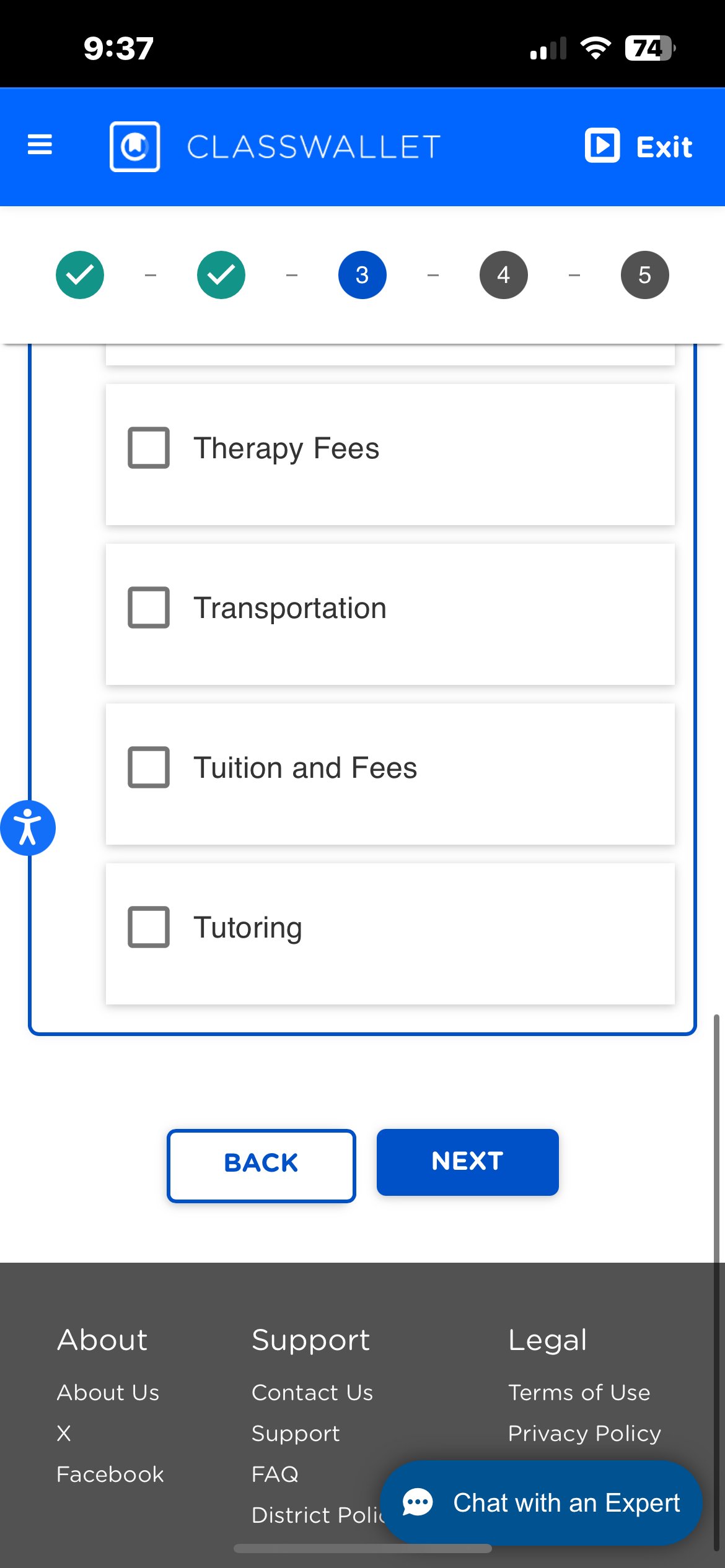Viewport: 725px width, 1568px height.
Task: Start Chat with an Expert
Action: pyautogui.click(x=541, y=1502)
